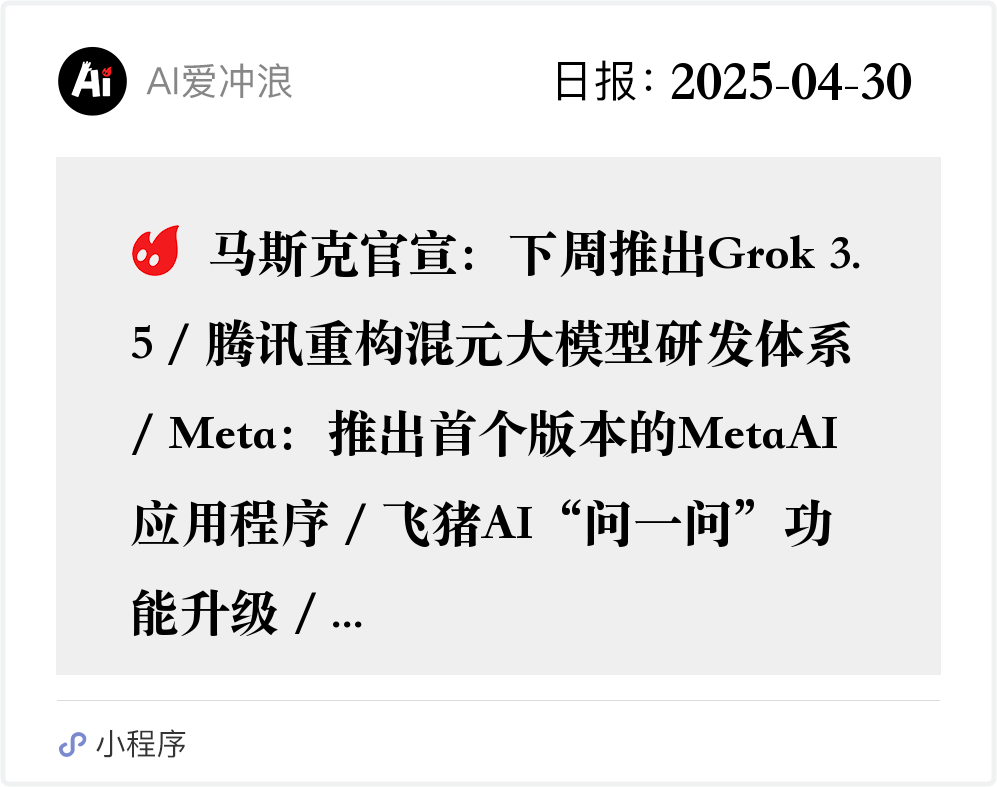Open the AI爱冲浪 daily report mini program card
Image resolution: width=997 pixels, height=787 pixels.
coord(498,415)
